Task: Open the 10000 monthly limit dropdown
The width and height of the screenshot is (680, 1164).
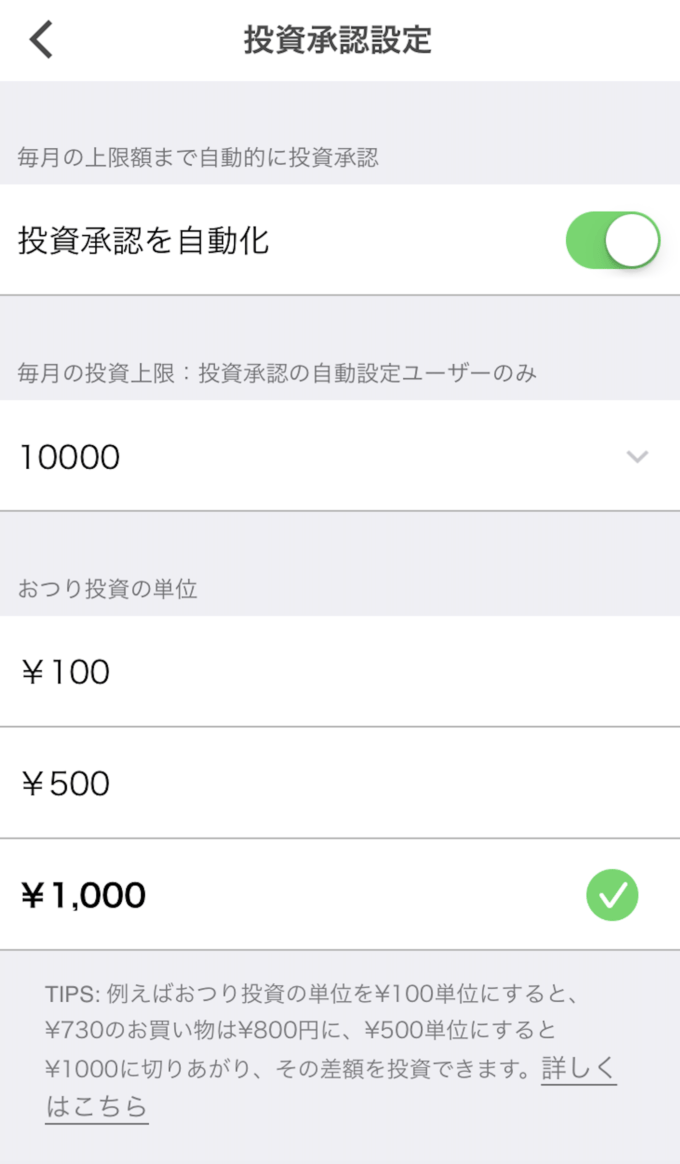Action: (340, 456)
